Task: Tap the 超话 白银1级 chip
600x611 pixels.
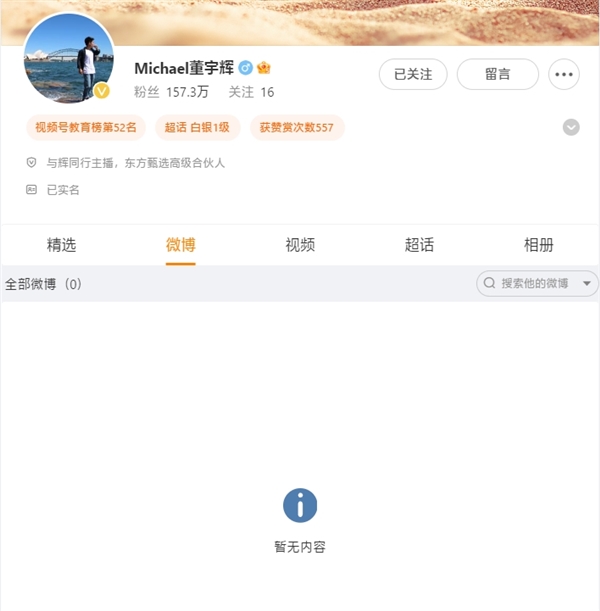Action: pos(197,127)
